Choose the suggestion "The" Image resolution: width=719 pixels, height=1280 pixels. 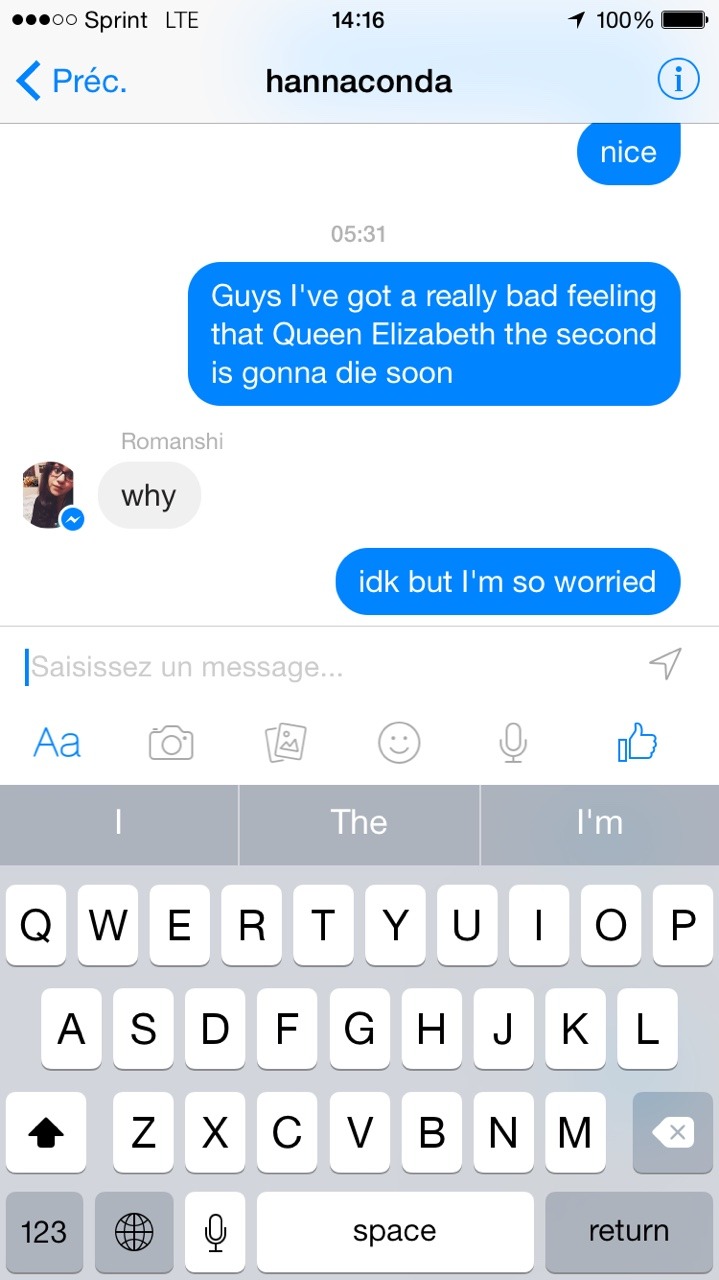point(359,823)
